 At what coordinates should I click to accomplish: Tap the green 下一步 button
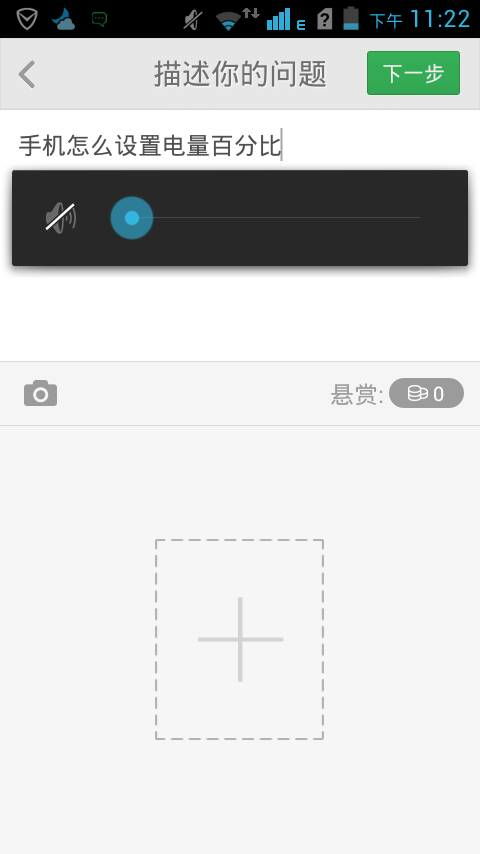coord(413,73)
